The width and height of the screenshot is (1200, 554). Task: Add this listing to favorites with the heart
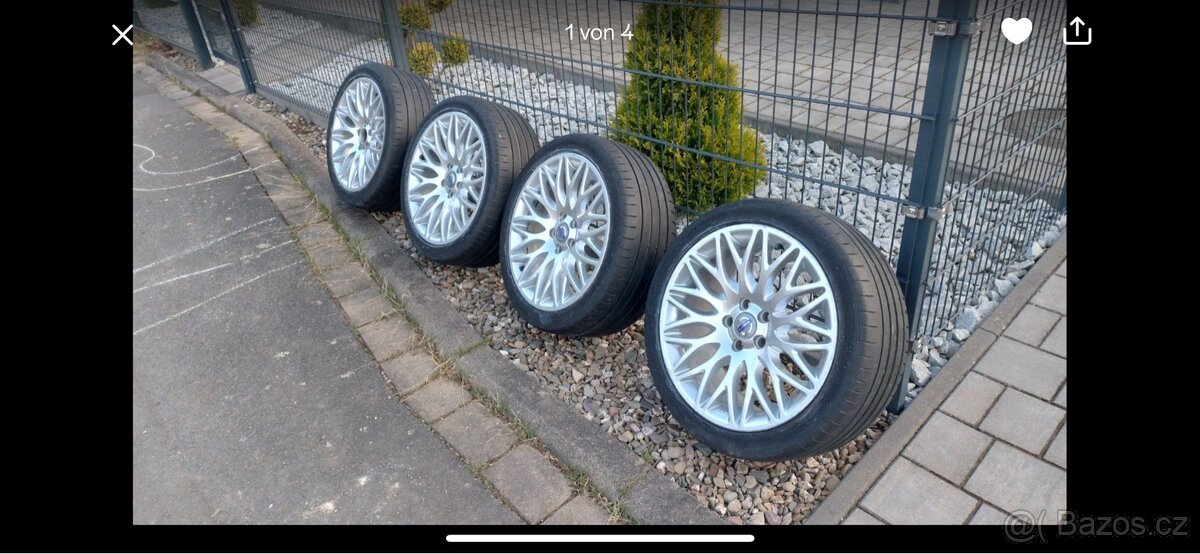[1016, 31]
